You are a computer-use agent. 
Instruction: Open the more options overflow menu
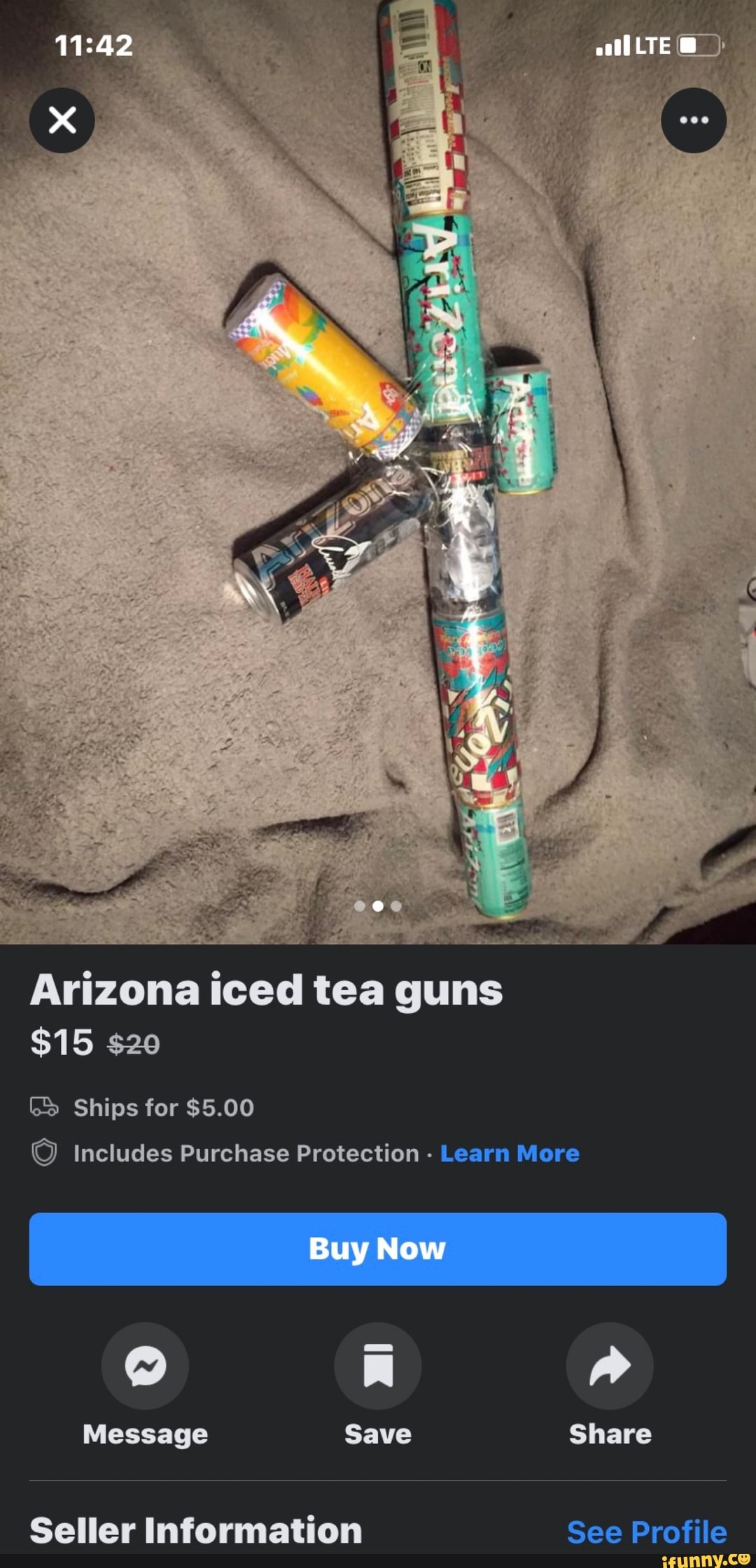tap(694, 120)
